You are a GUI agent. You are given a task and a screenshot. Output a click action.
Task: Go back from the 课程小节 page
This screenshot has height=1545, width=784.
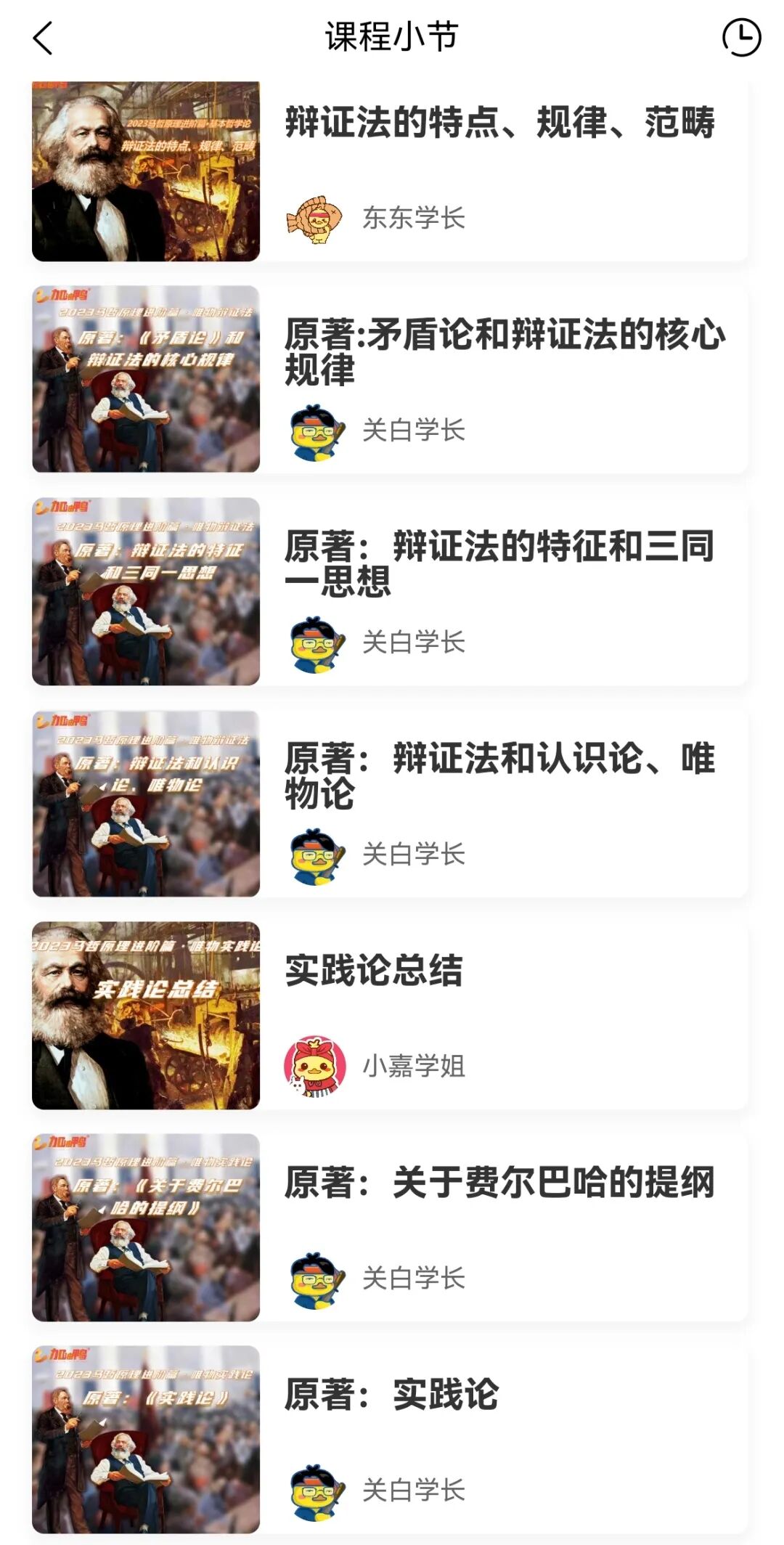coord(44,38)
